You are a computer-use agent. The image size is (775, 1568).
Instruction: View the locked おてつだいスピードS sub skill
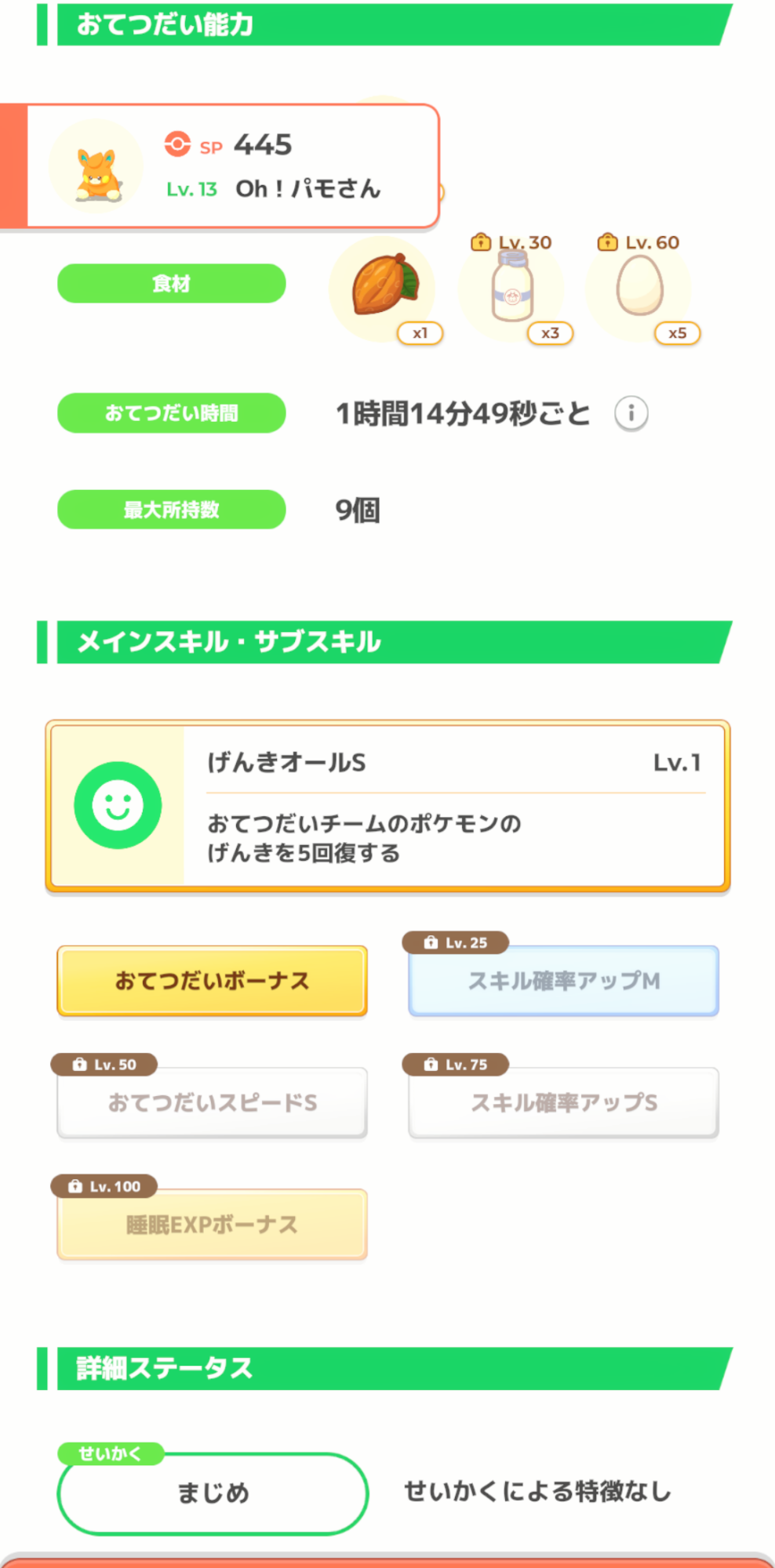point(212,1102)
